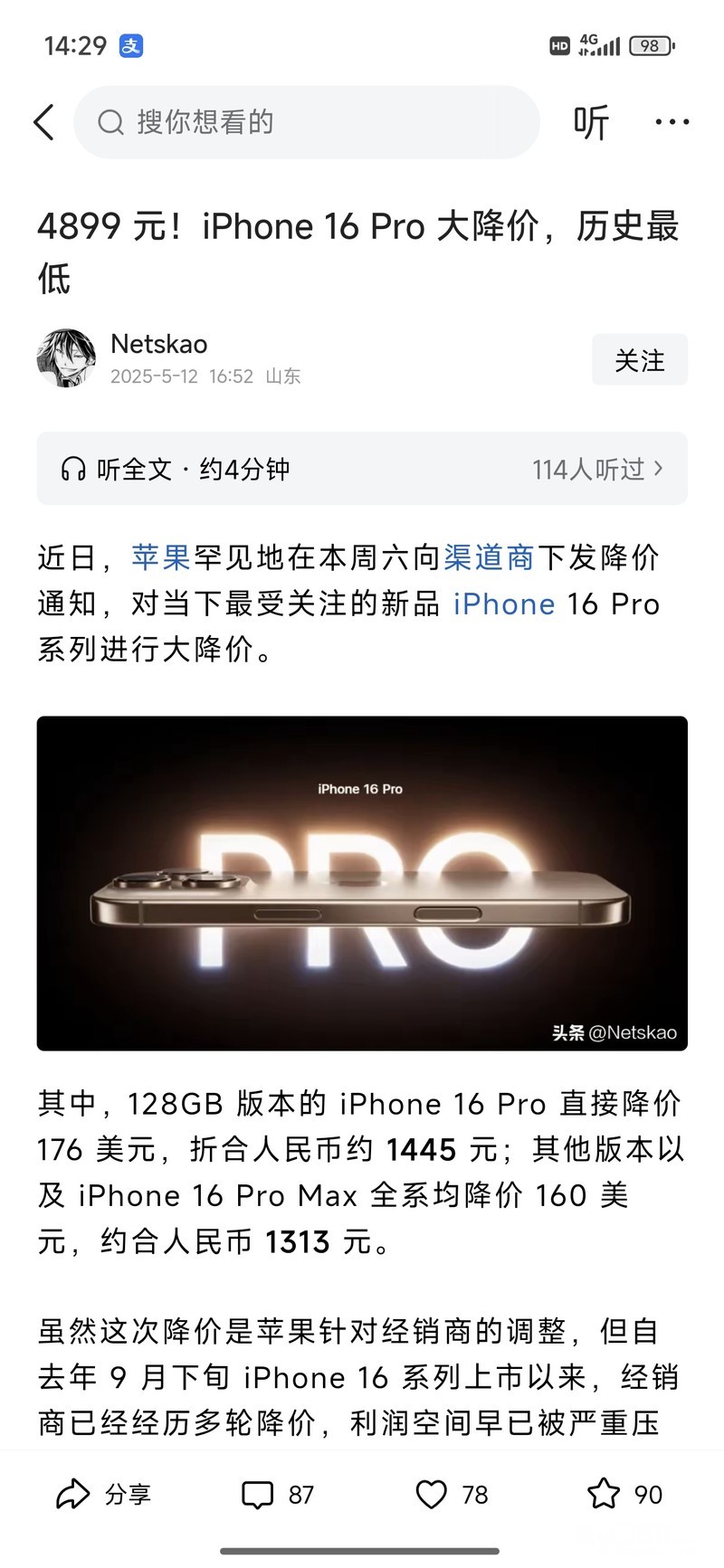This screenshot has height=1568, width=724.
Task: Open the blue iPhone keyword link
Action: coord(504,603)
